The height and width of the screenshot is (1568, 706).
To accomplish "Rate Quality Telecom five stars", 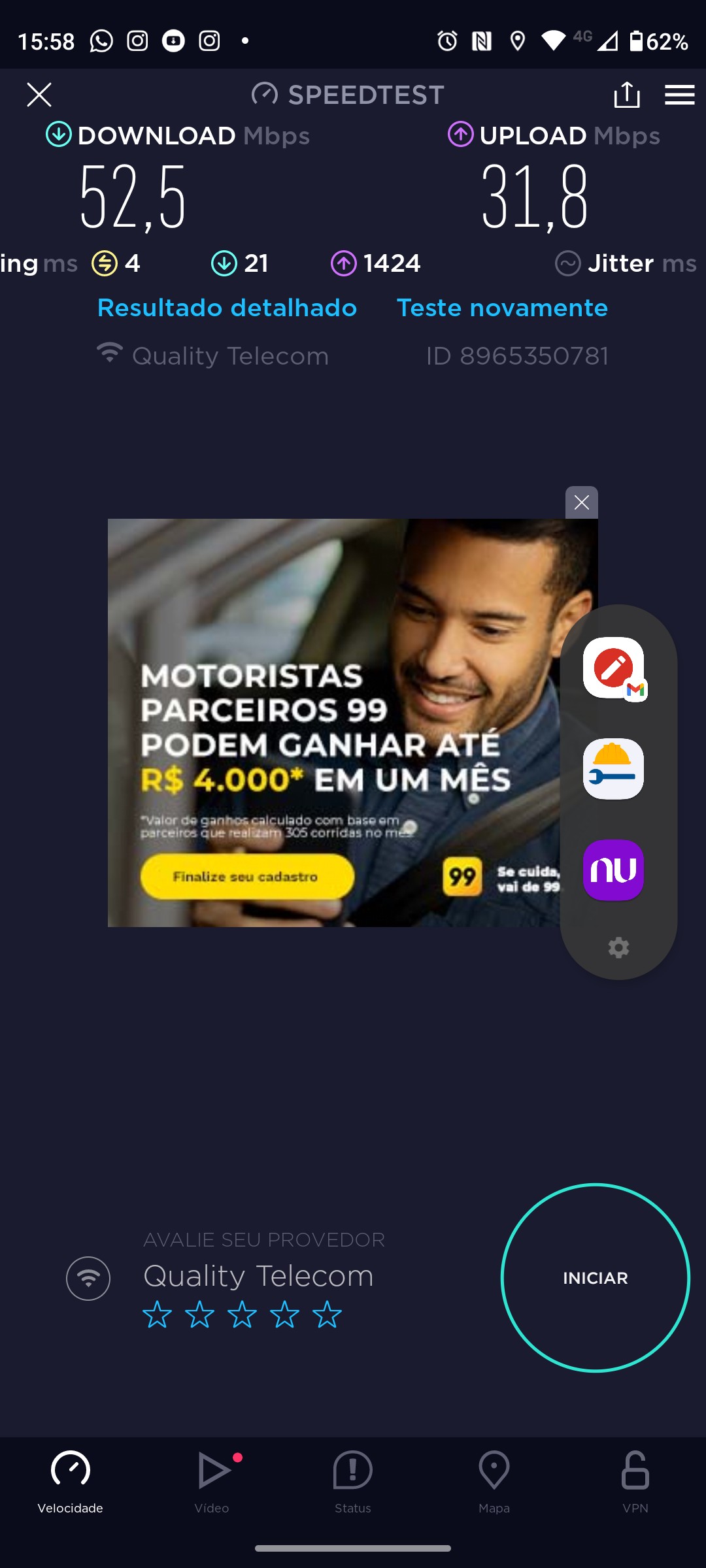I will pos(327,1315).
